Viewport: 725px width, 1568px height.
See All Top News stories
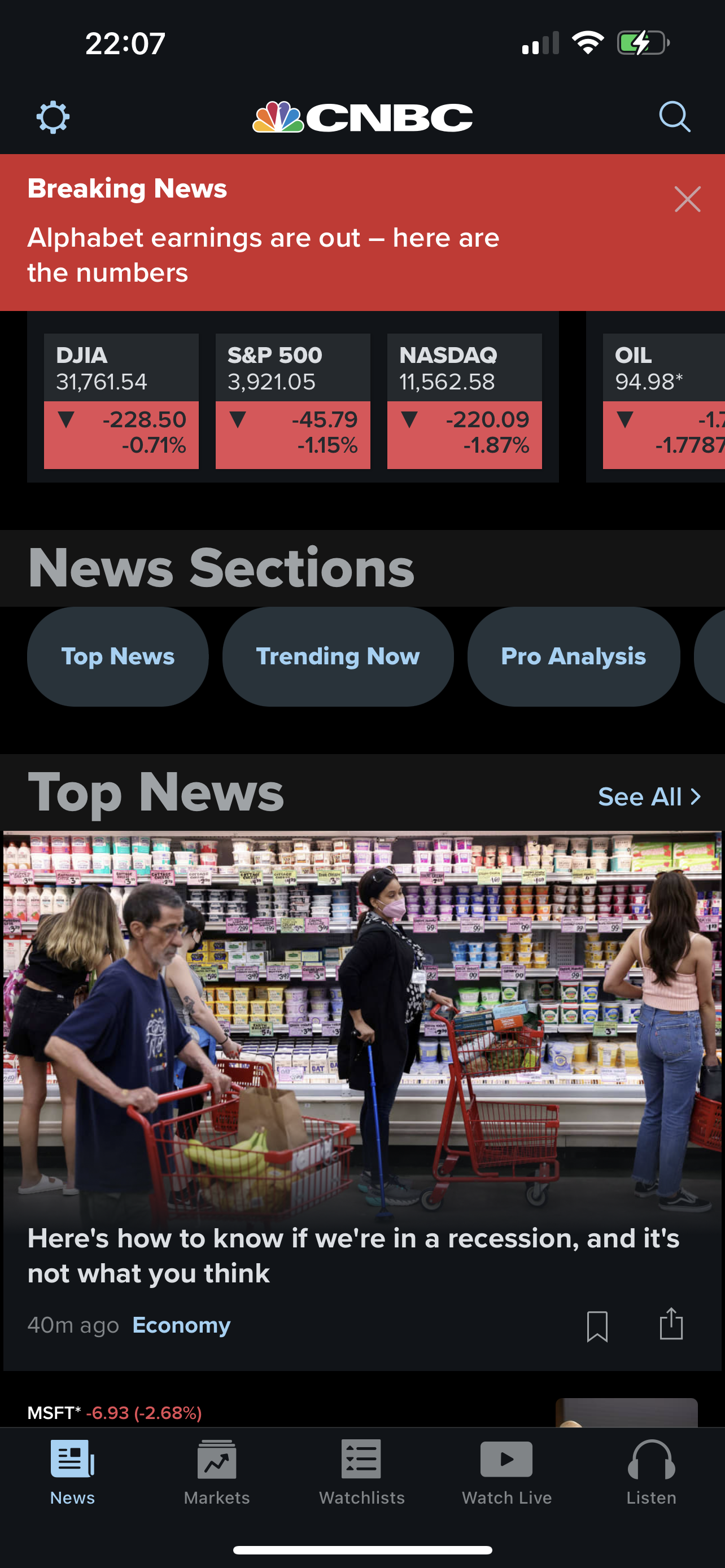point(649,797)
